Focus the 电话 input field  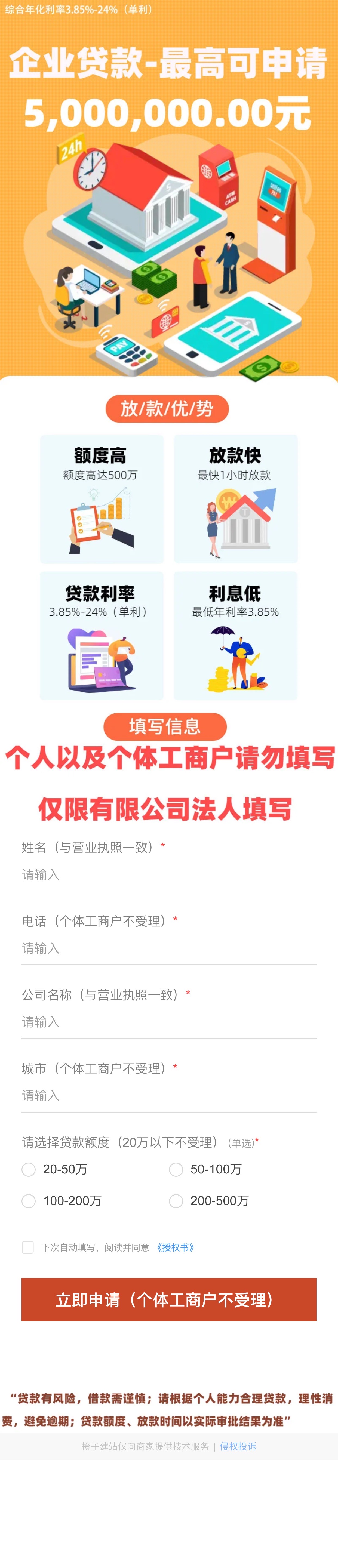pos(169,948)
